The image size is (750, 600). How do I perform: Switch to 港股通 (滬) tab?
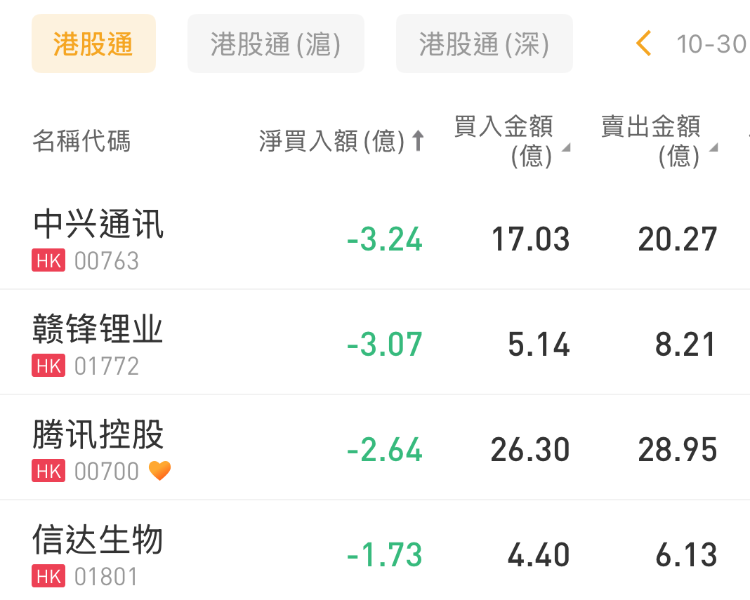click(x=275, y=44)
